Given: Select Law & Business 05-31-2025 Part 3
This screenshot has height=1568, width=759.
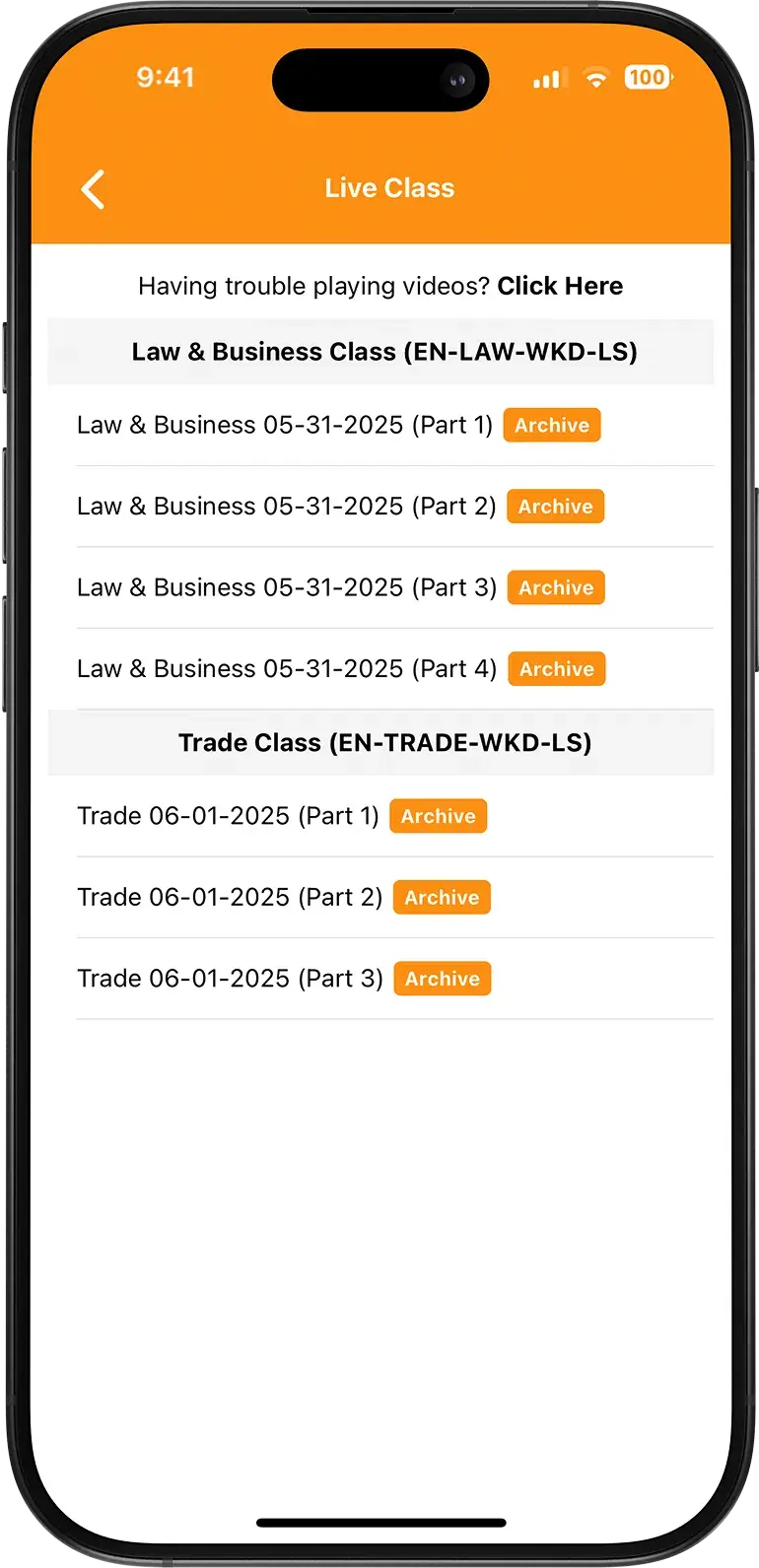Looking at the screenshot, I should (x=287, y=587).
